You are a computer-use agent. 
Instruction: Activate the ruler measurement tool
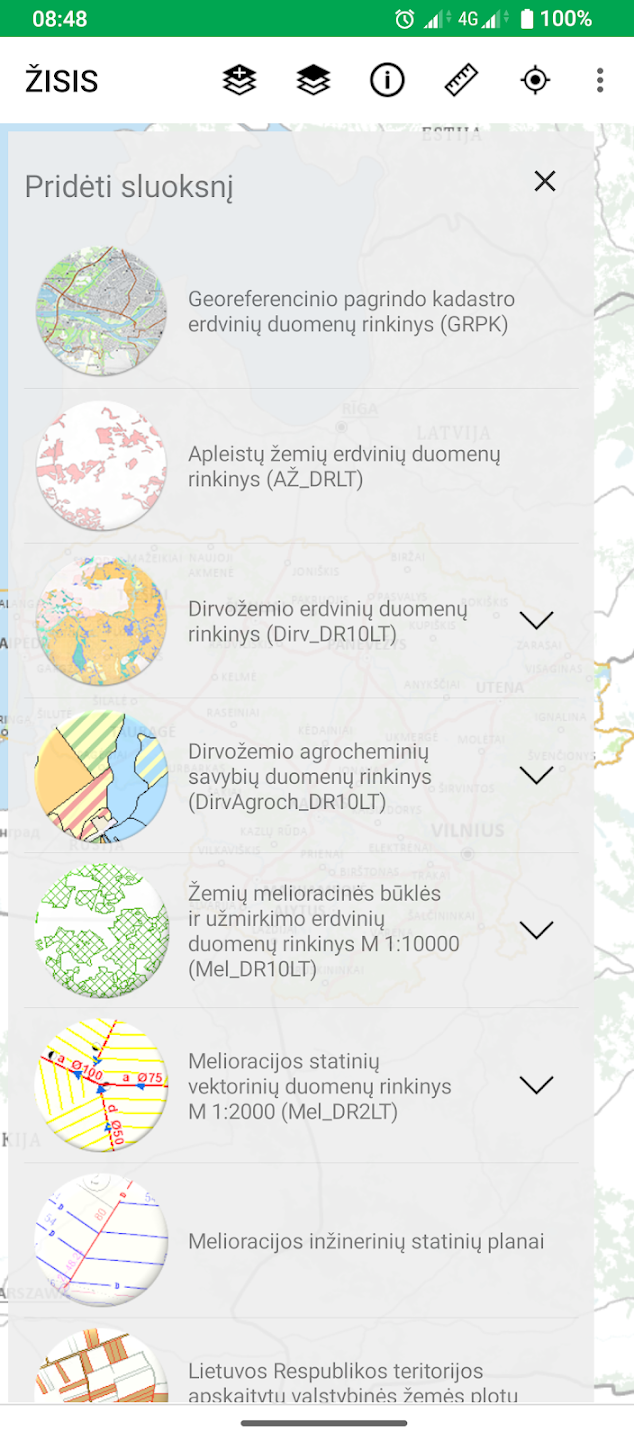point(461,80)
